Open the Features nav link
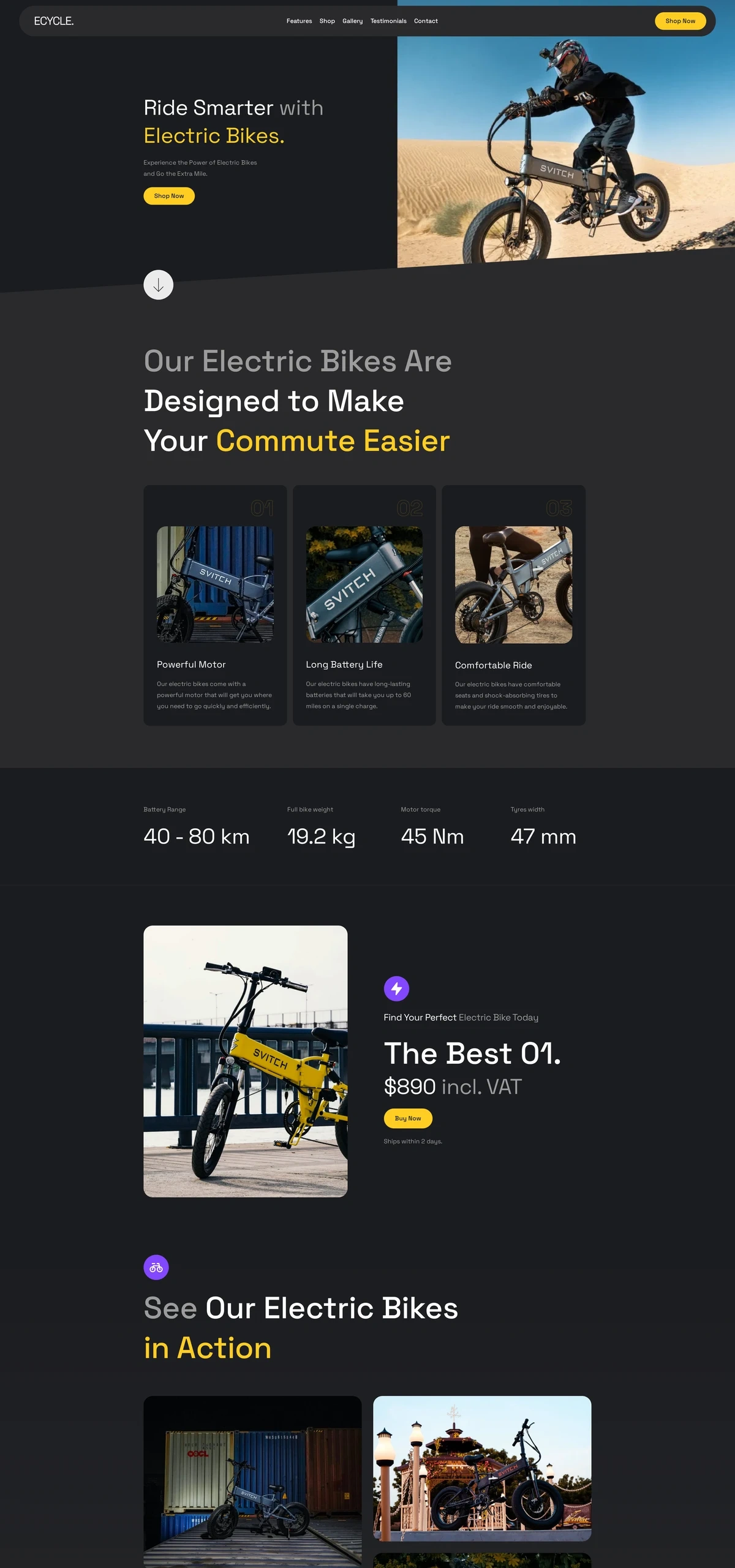 [299, 21]
